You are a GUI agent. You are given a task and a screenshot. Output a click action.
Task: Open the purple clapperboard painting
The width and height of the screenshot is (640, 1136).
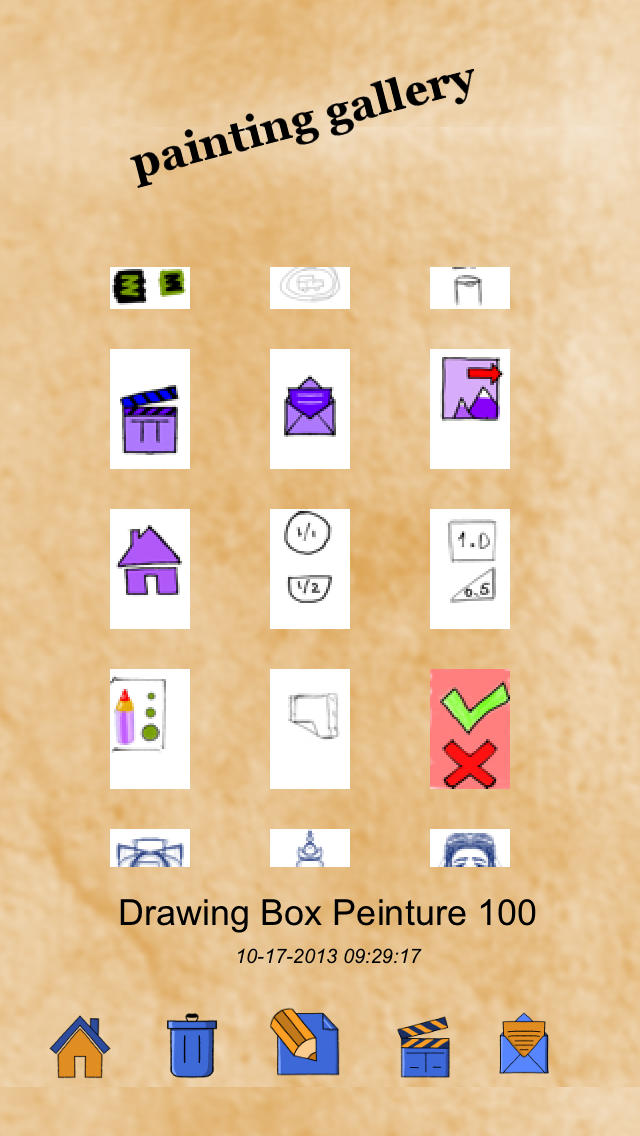pyautogui.click(x=150, y=409)
